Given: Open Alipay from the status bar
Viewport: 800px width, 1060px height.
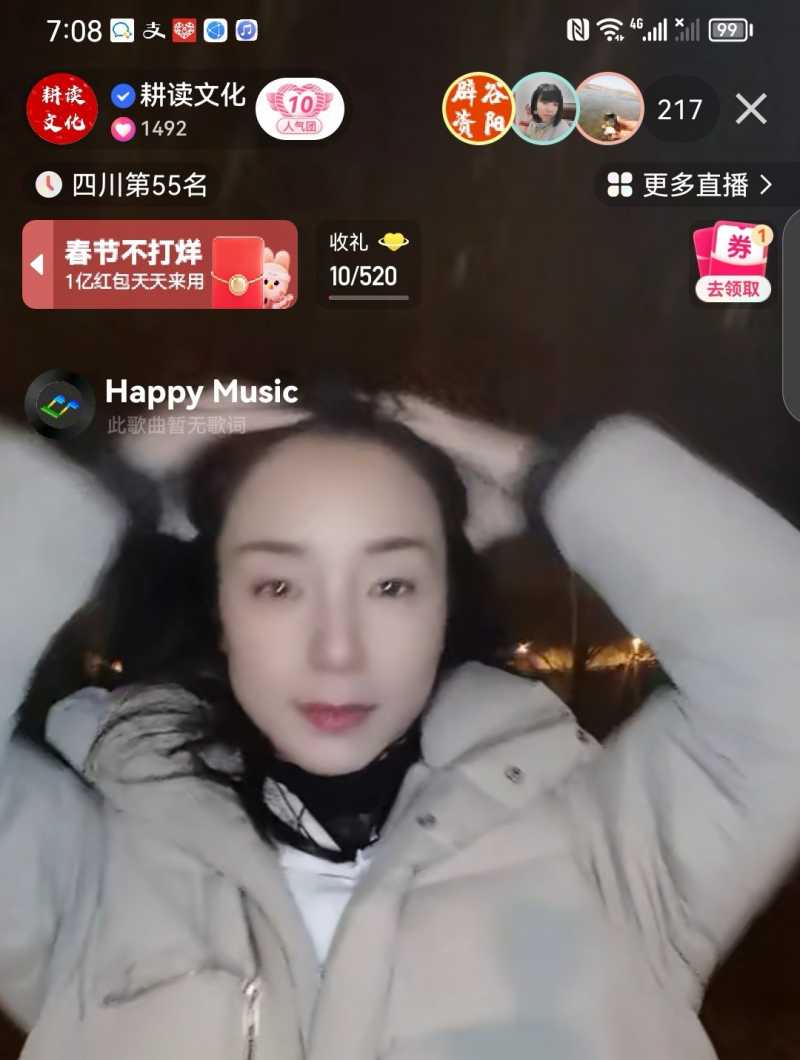Looking at the screenshot, I should tap(152, 30).
